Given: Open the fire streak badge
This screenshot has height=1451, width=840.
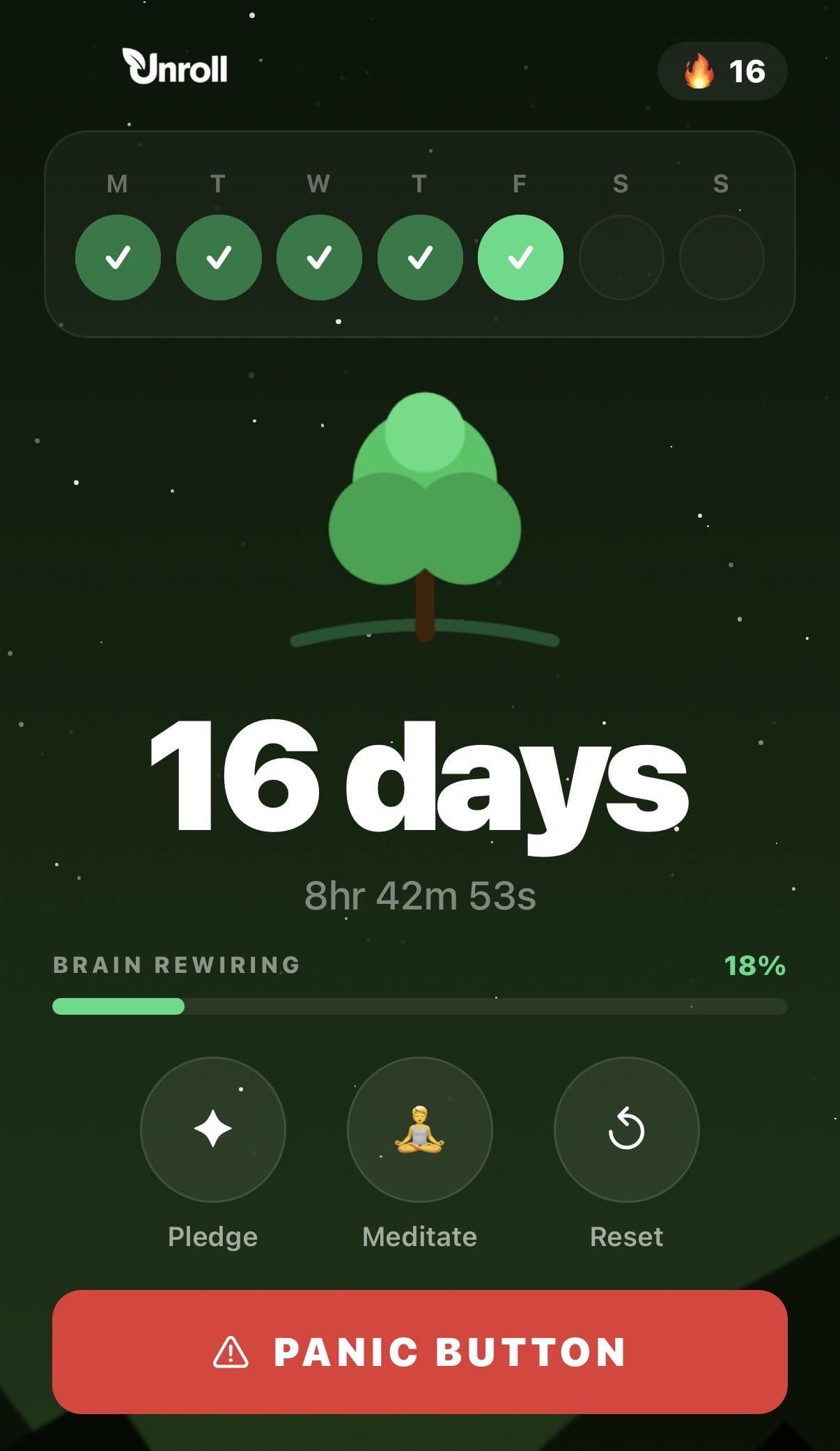Looking at the screenshot, I should pyautogui.click(x=722, y=71).
